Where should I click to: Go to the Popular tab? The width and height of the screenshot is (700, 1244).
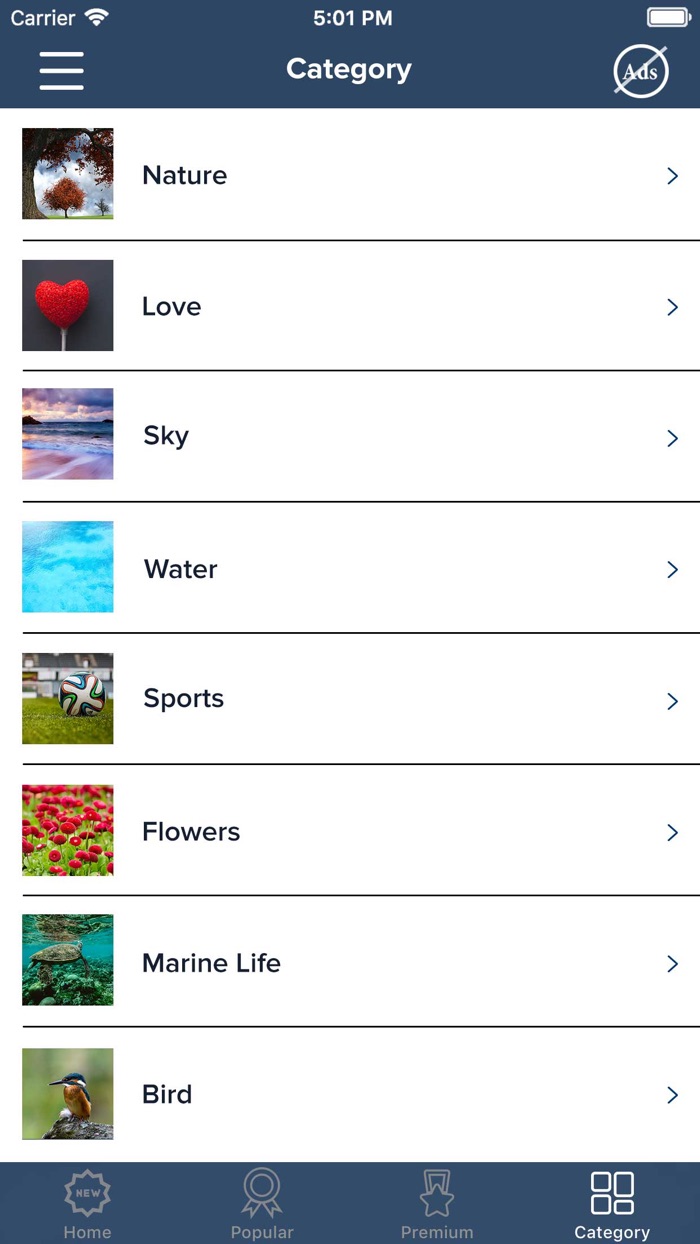point(262,1204)
